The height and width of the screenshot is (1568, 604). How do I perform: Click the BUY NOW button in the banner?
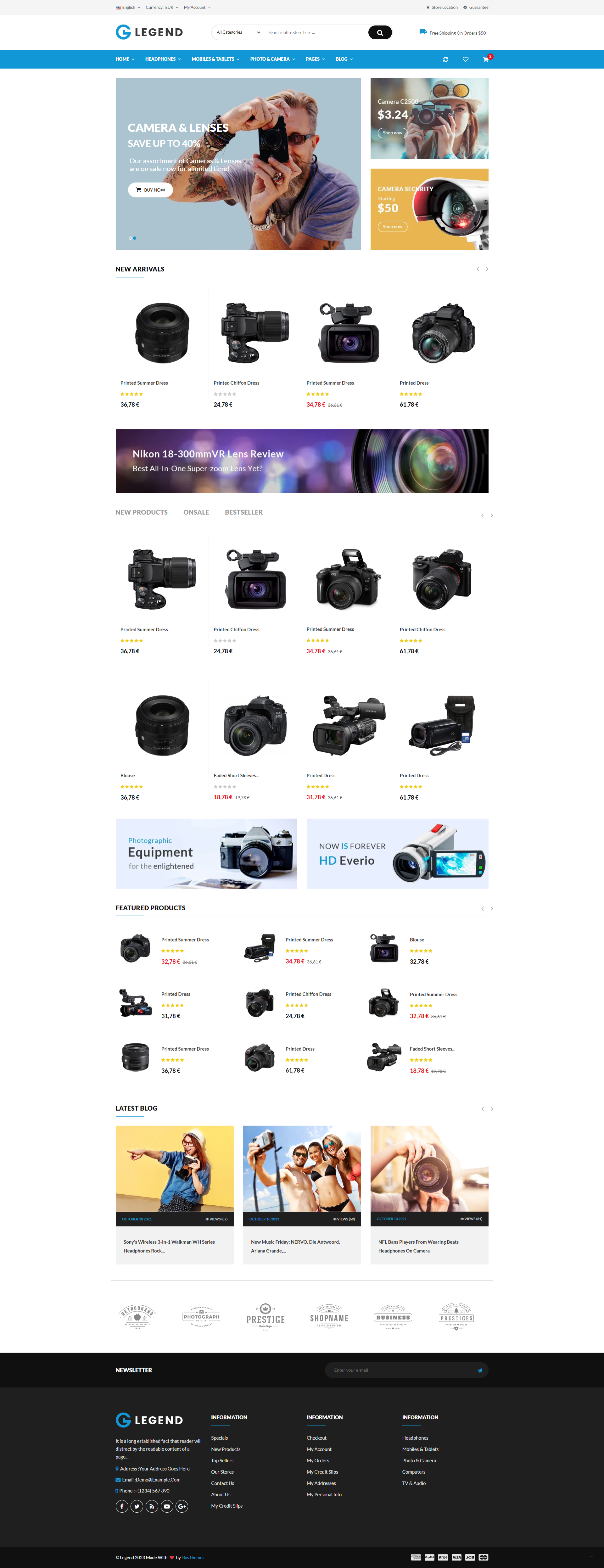coord(150,190)
